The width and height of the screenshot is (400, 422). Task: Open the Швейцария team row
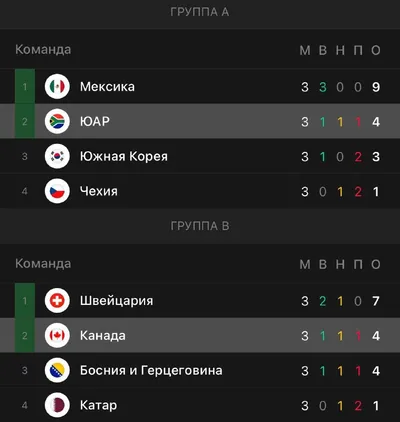tap(200, 301)
